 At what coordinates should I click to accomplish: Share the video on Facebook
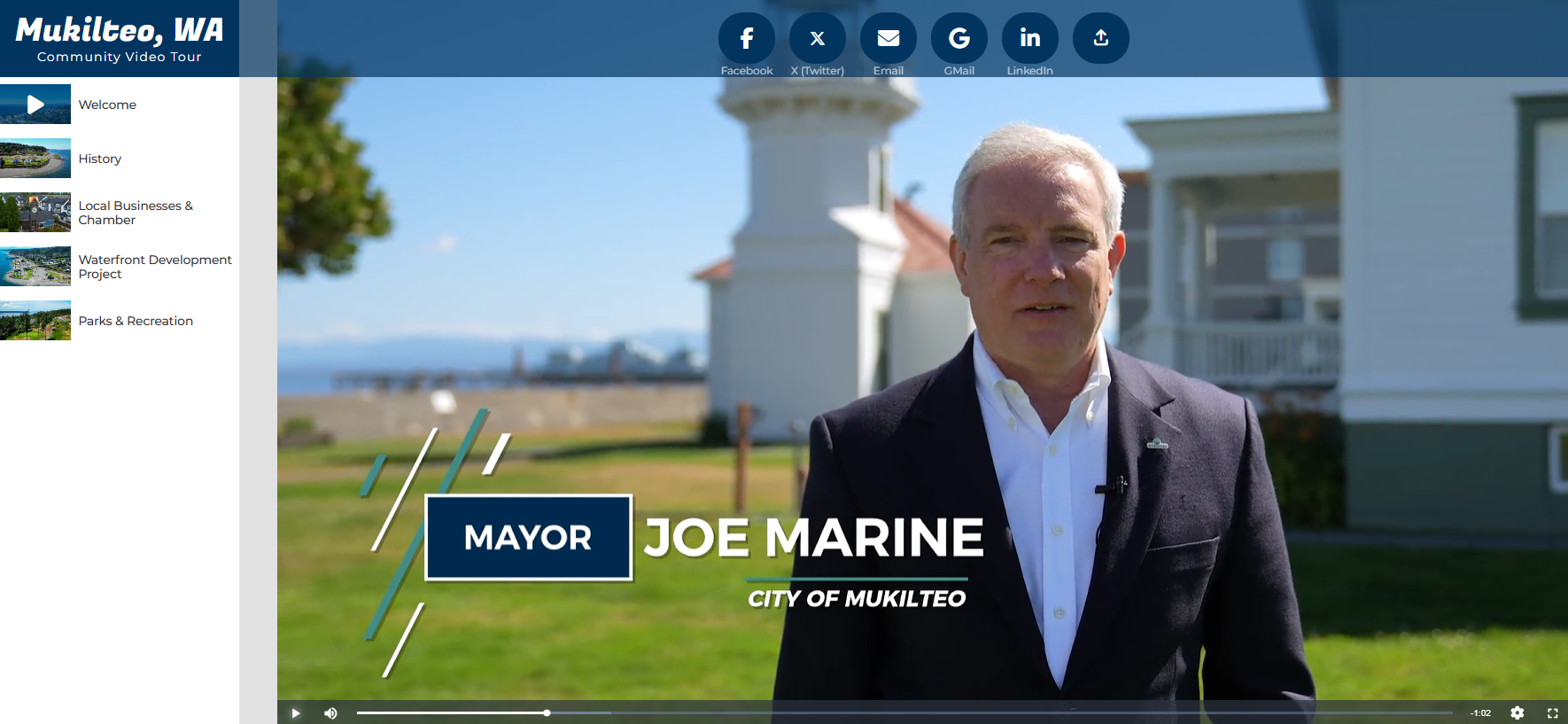746,38
